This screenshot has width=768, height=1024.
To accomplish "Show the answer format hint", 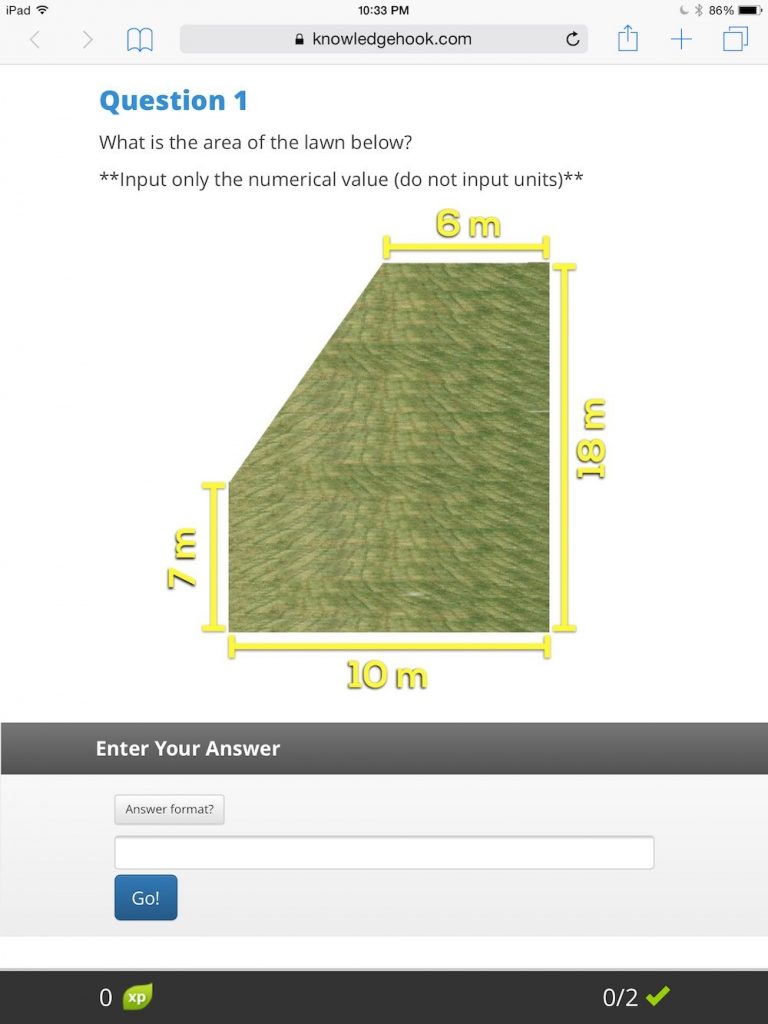I will point(169,809).
